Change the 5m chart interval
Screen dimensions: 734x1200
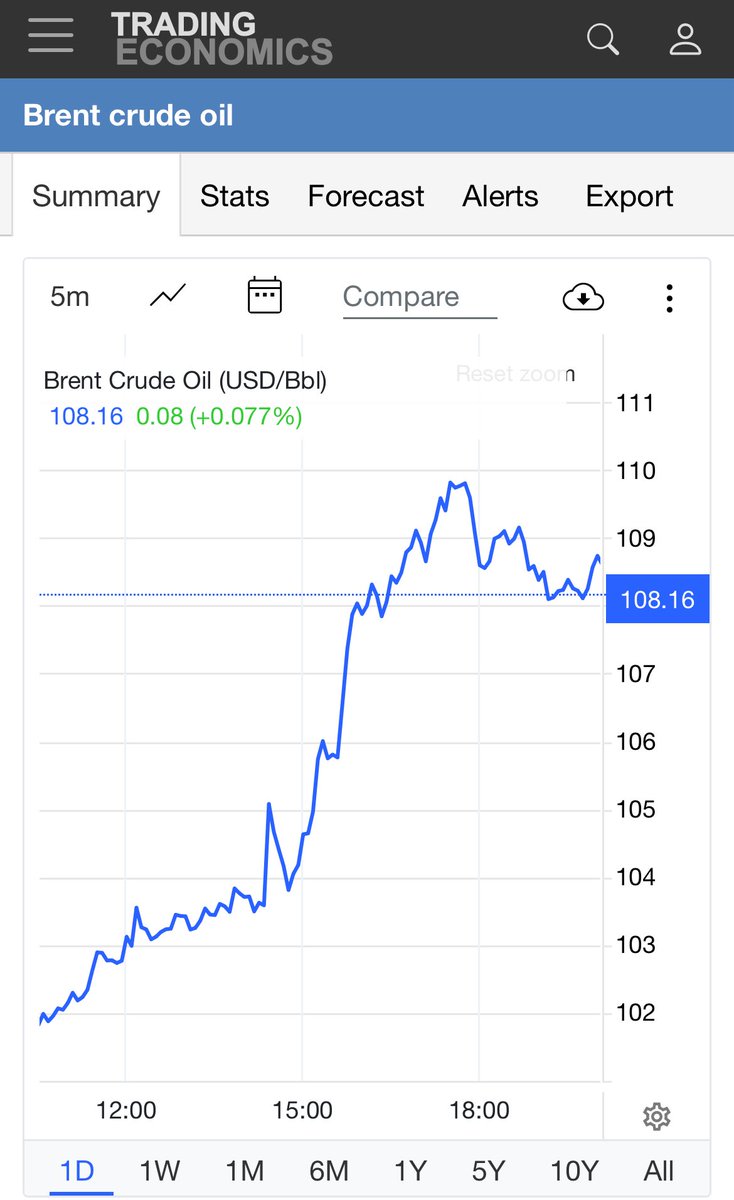(70, 297)
